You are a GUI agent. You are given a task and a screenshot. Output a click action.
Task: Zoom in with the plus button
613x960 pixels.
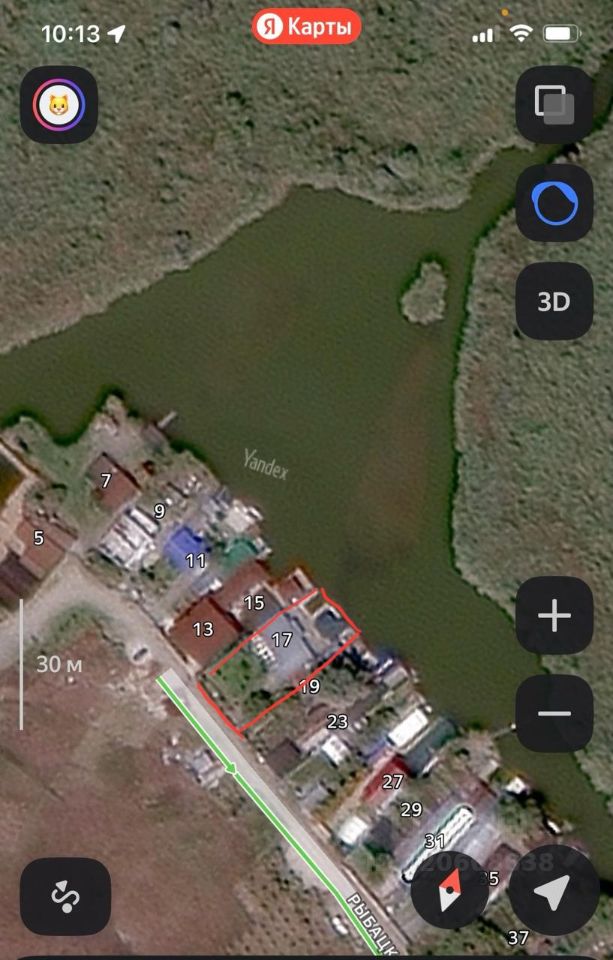(554, 616)
